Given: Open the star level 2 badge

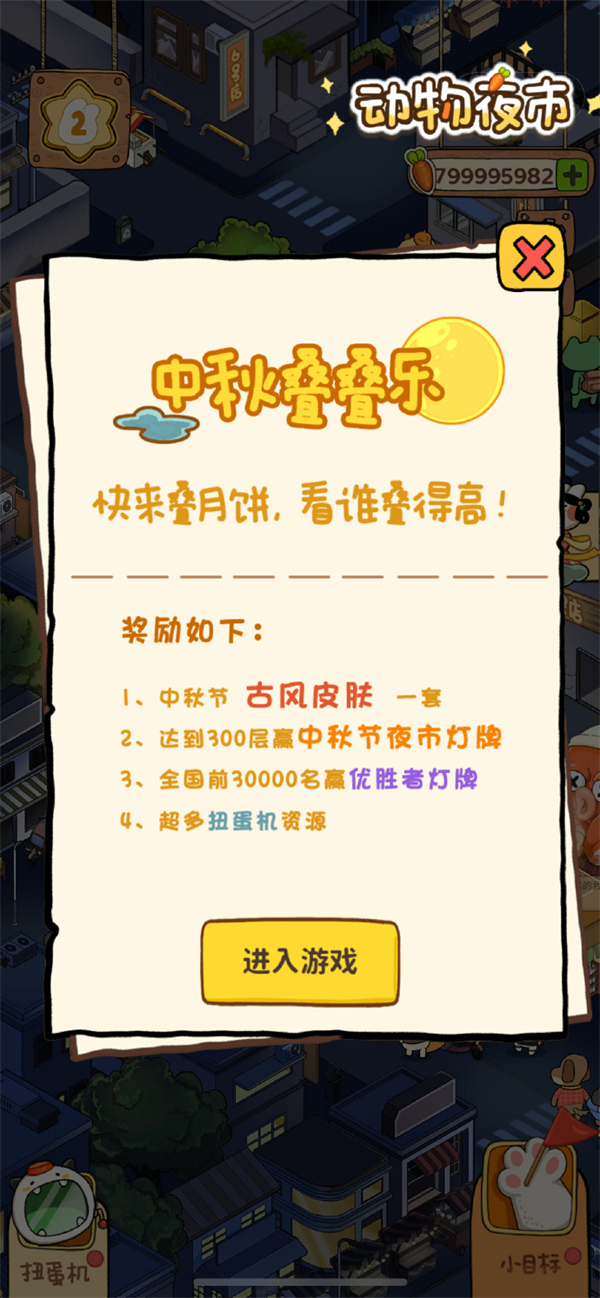Looking at the screenshot, I should [77, 121].
